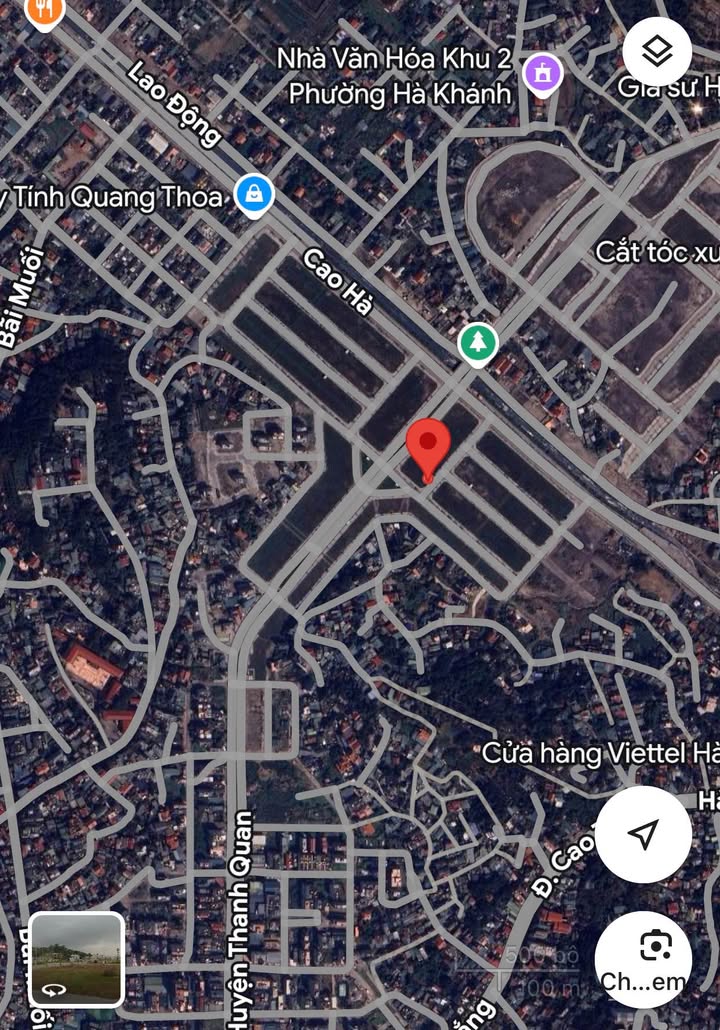
Task: Open the orange restaurant marker
Action: point(44,11)
